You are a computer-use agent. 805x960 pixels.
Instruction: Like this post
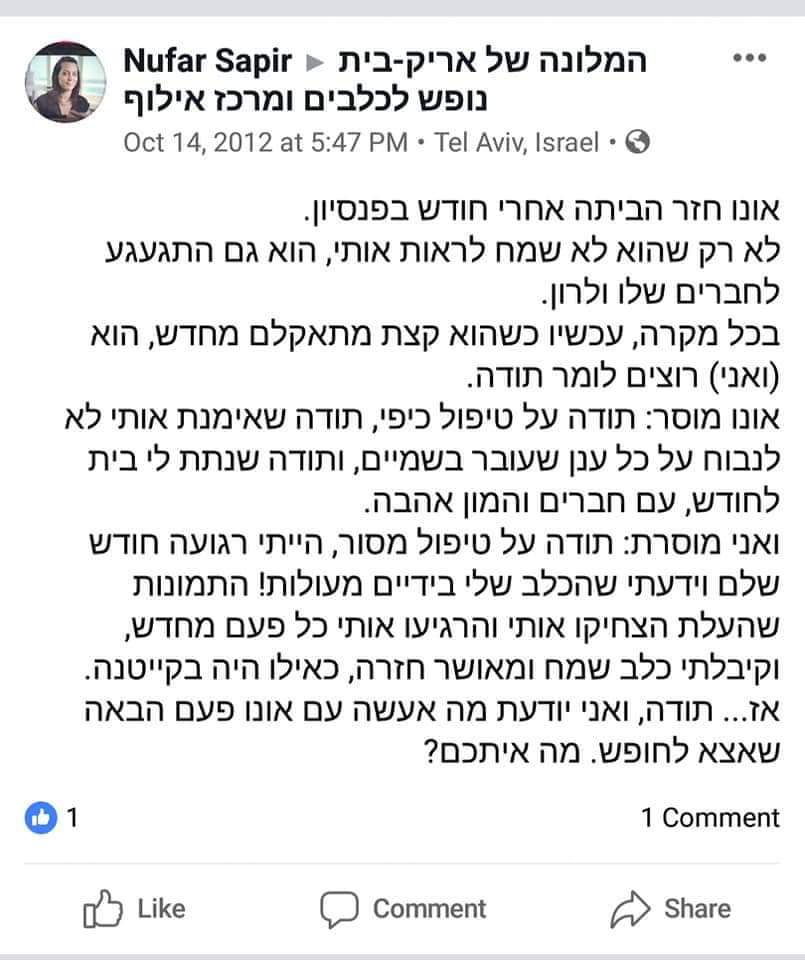pos(134,908)
